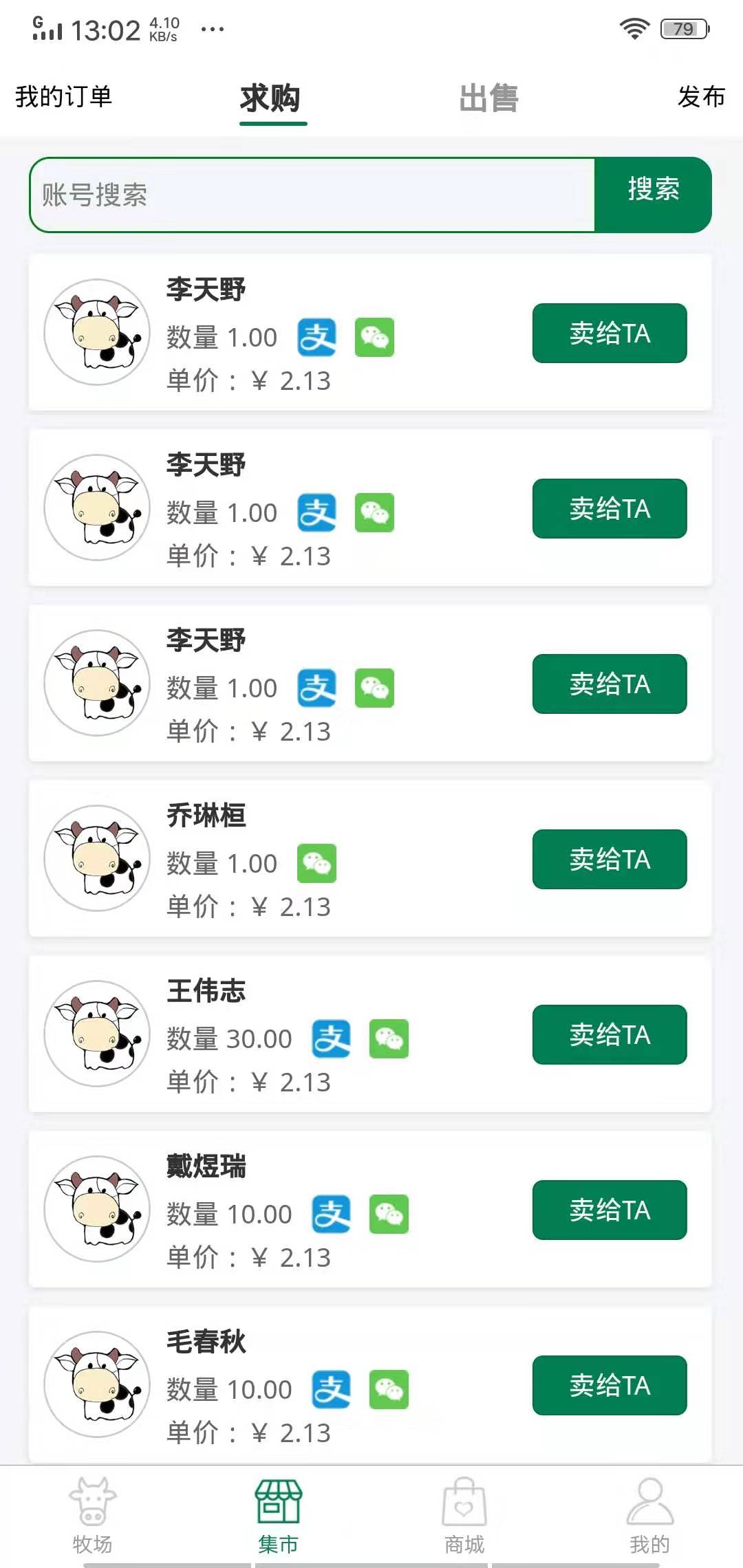This screenshot has height=1568, width=743.
Task: Tap the 搜索 search button
Action: (x=652, y=193)
